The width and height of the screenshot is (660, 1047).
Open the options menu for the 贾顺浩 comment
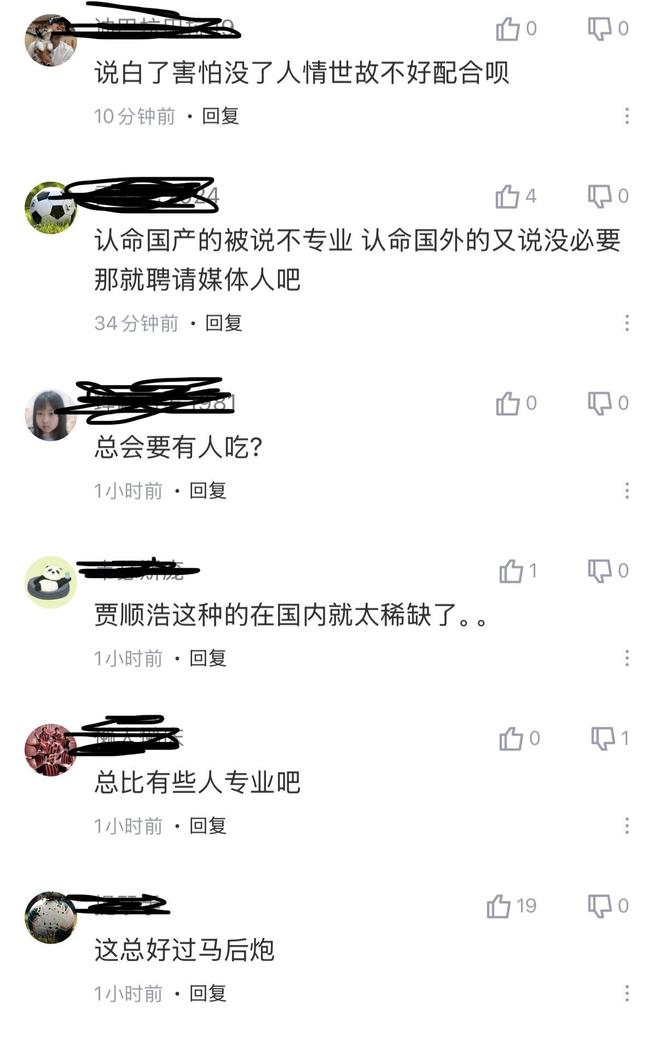click(x=627, y=658)
